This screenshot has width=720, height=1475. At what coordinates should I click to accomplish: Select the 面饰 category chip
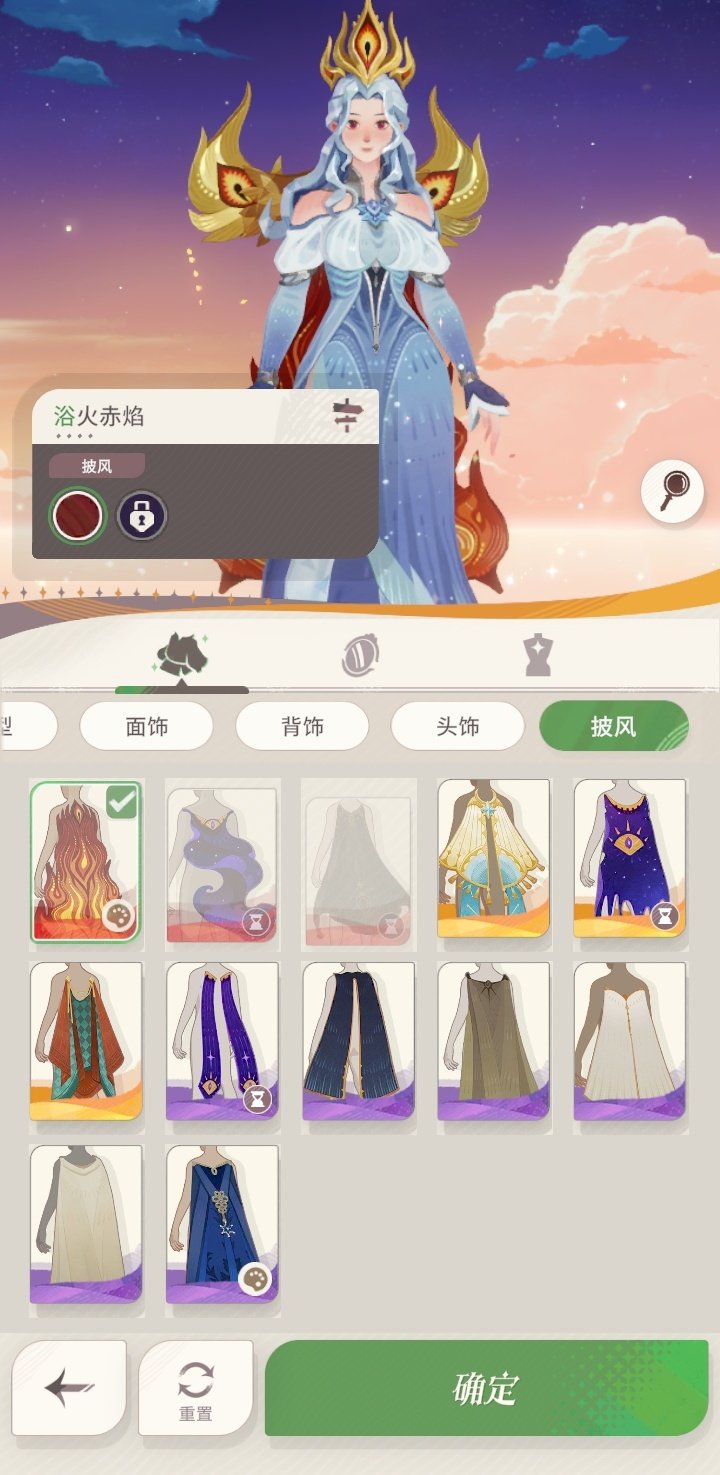click(x=146, y=726)
